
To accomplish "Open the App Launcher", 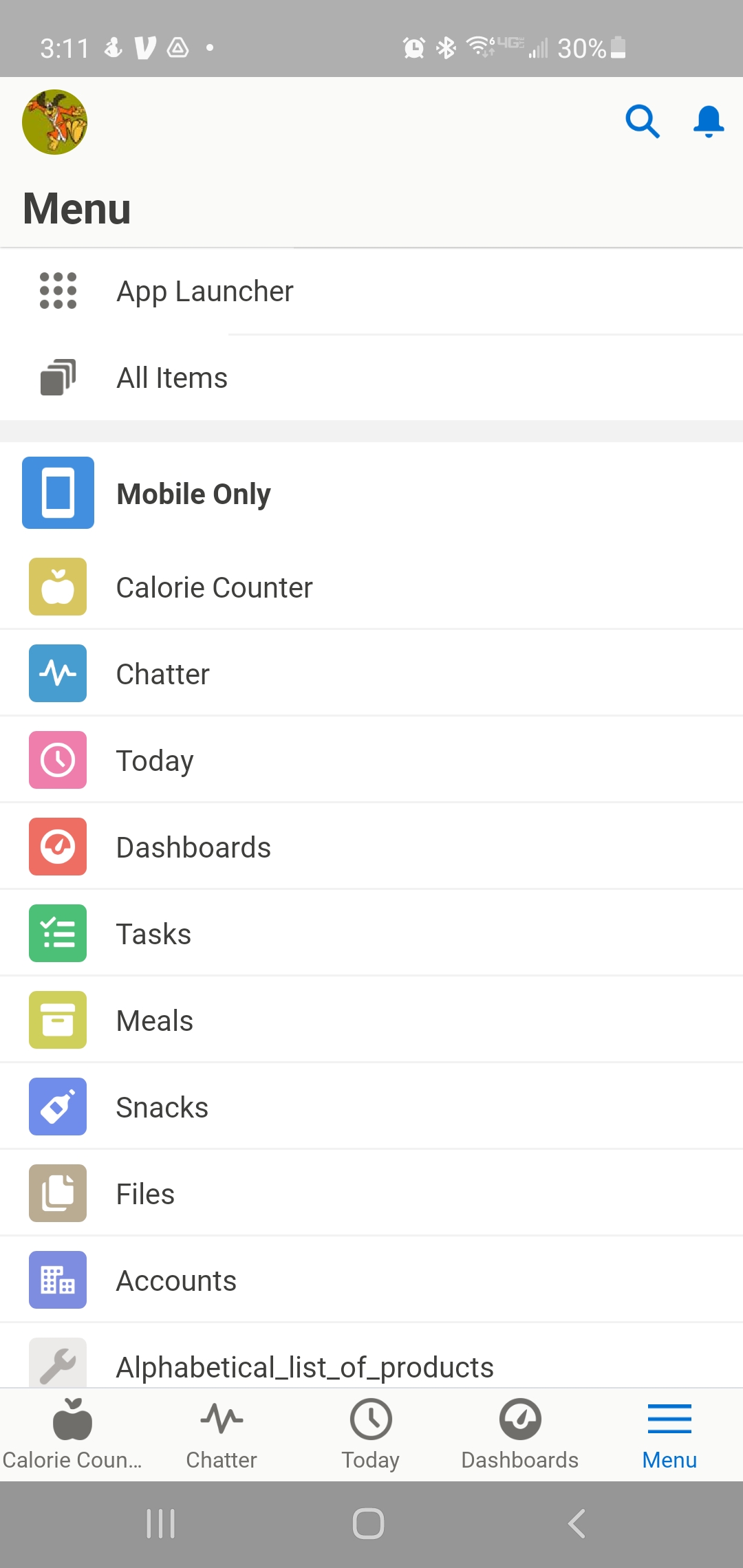I will pyautogui.click(x=205, y=291).
